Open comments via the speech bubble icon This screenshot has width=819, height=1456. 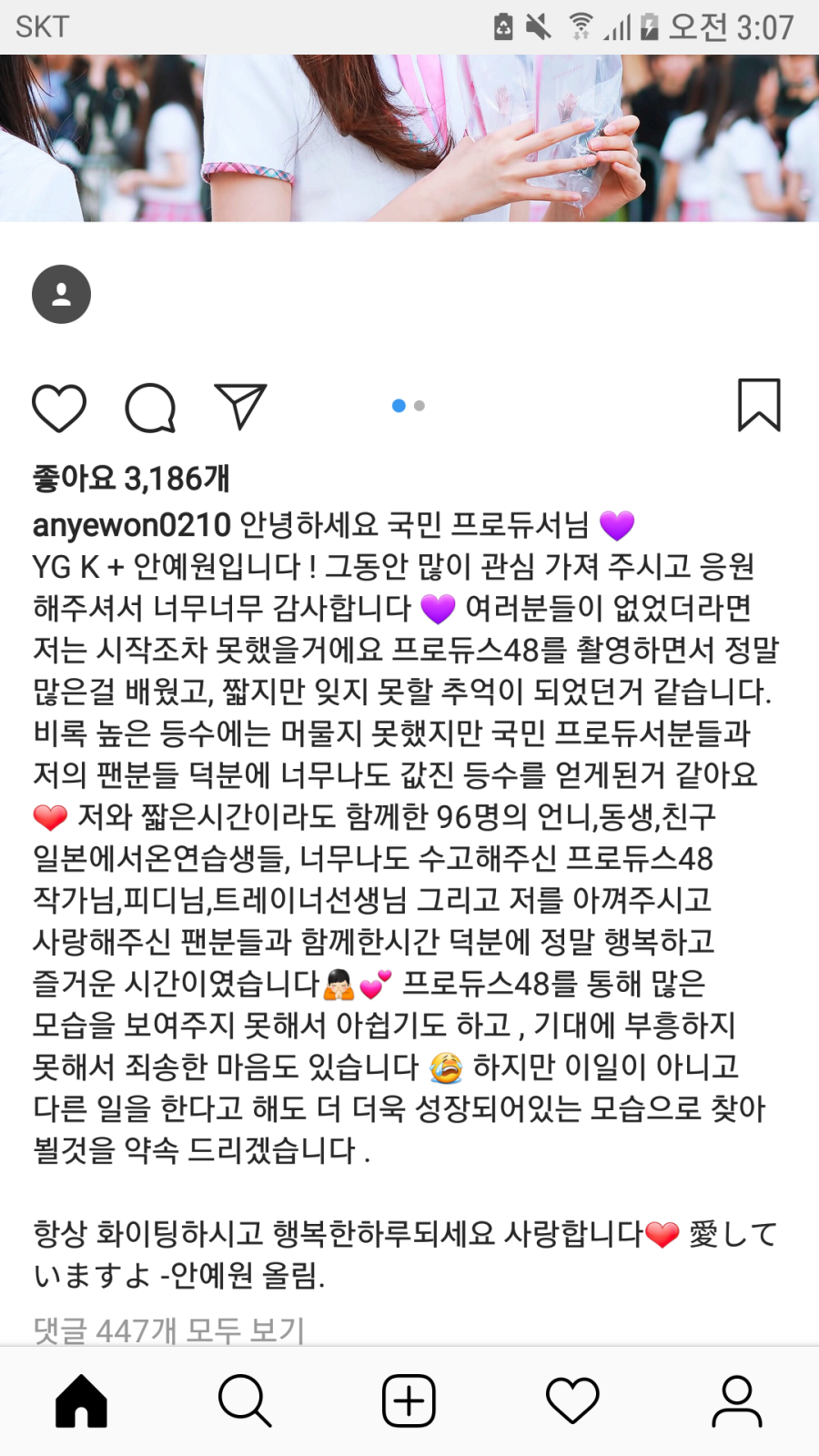tap(150, 407)
